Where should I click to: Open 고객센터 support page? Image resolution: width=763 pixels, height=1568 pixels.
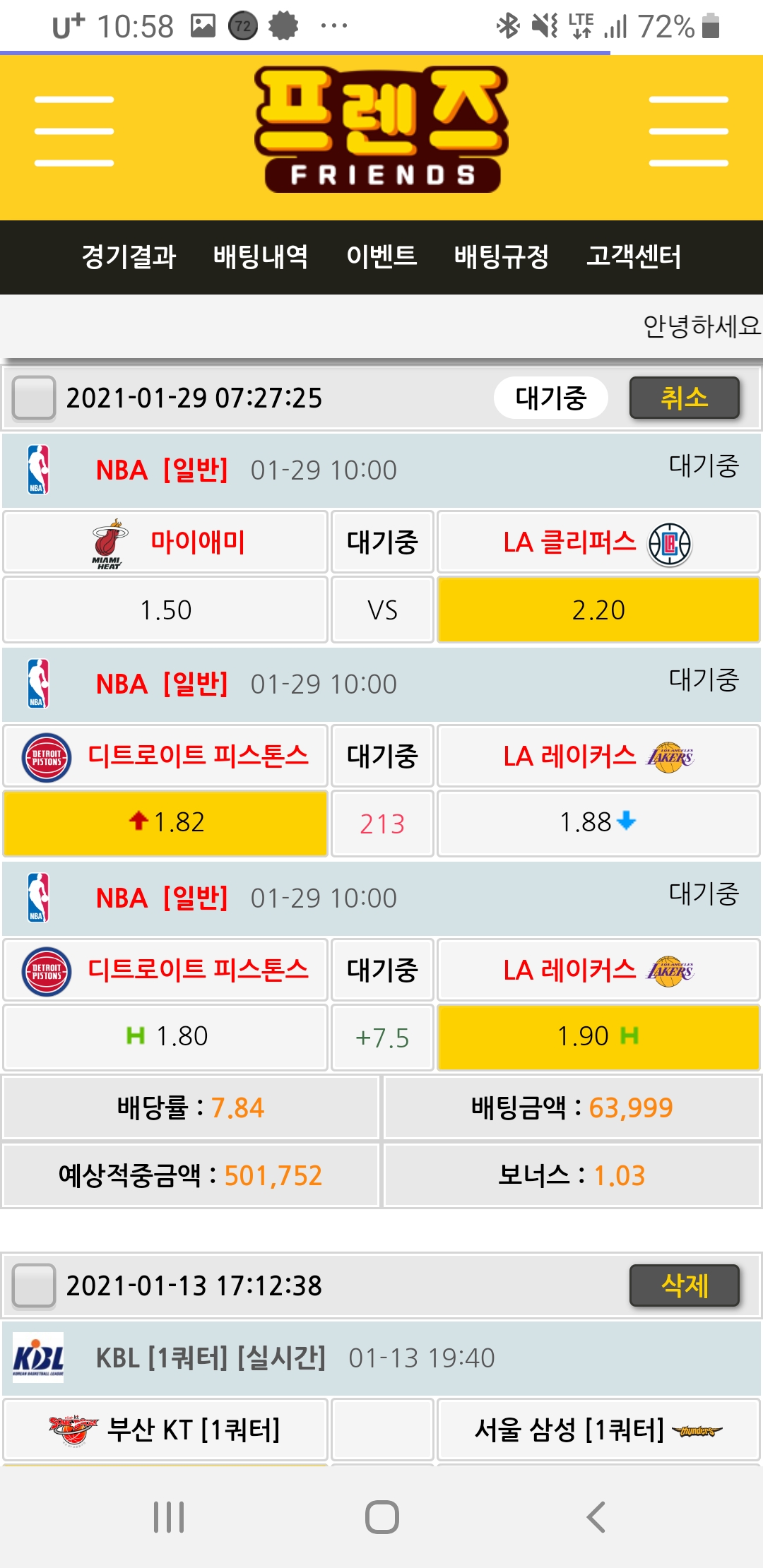point(634,256)
